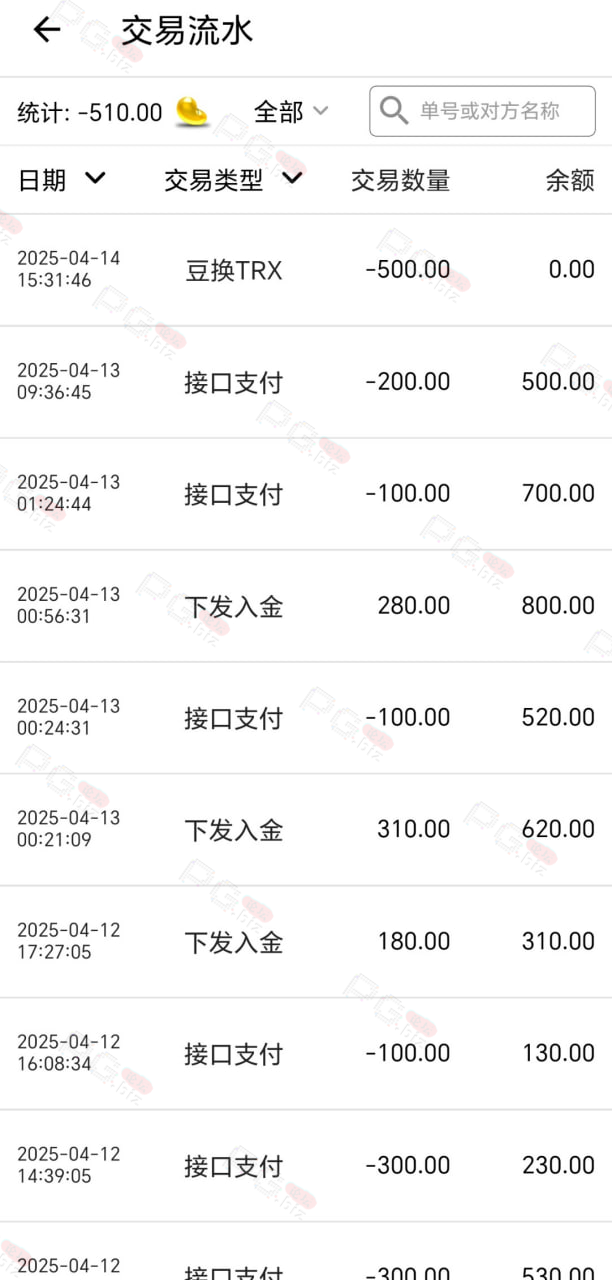Go back using the top-left arrow

click(x=46, y=31)
